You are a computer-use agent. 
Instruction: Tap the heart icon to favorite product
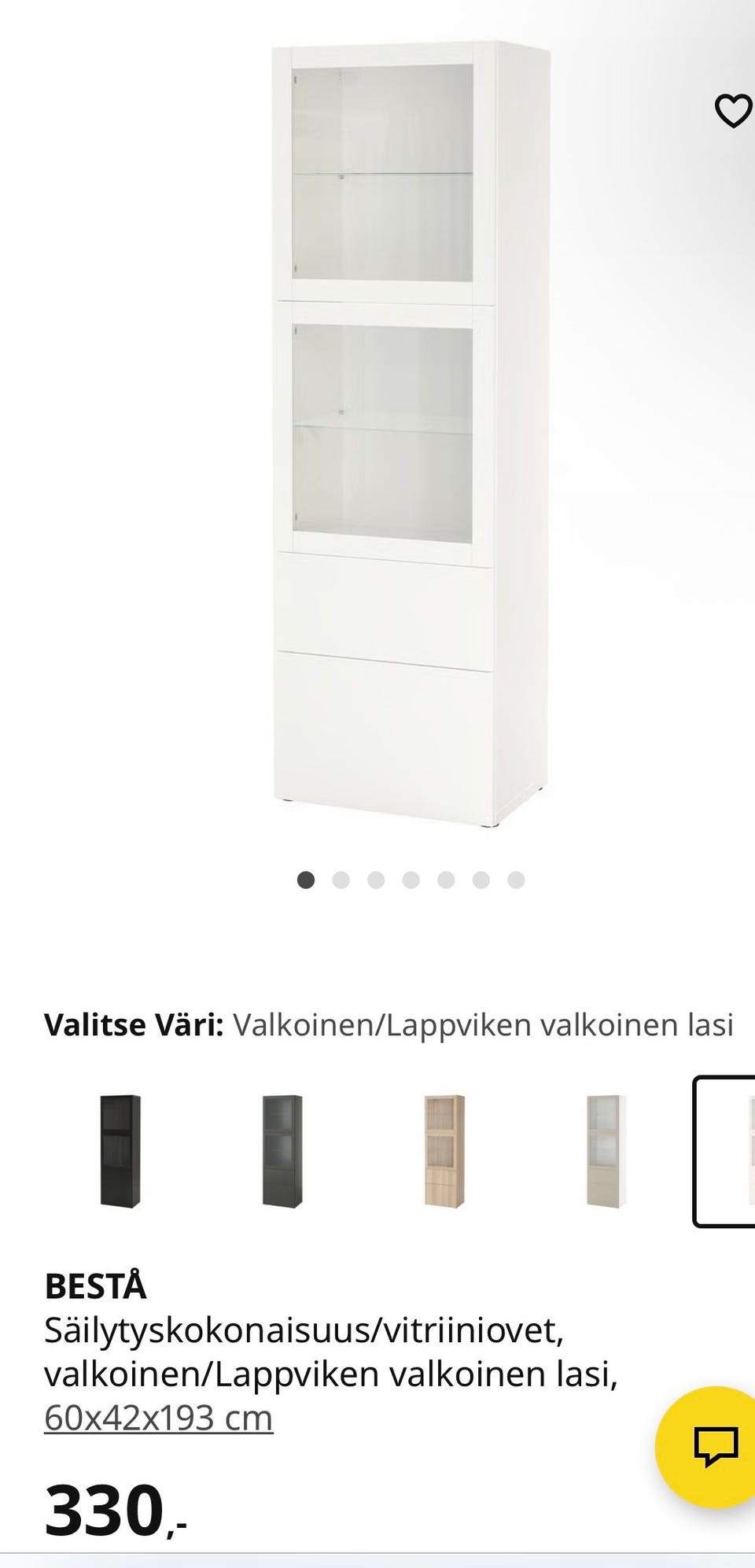(732, 112)
